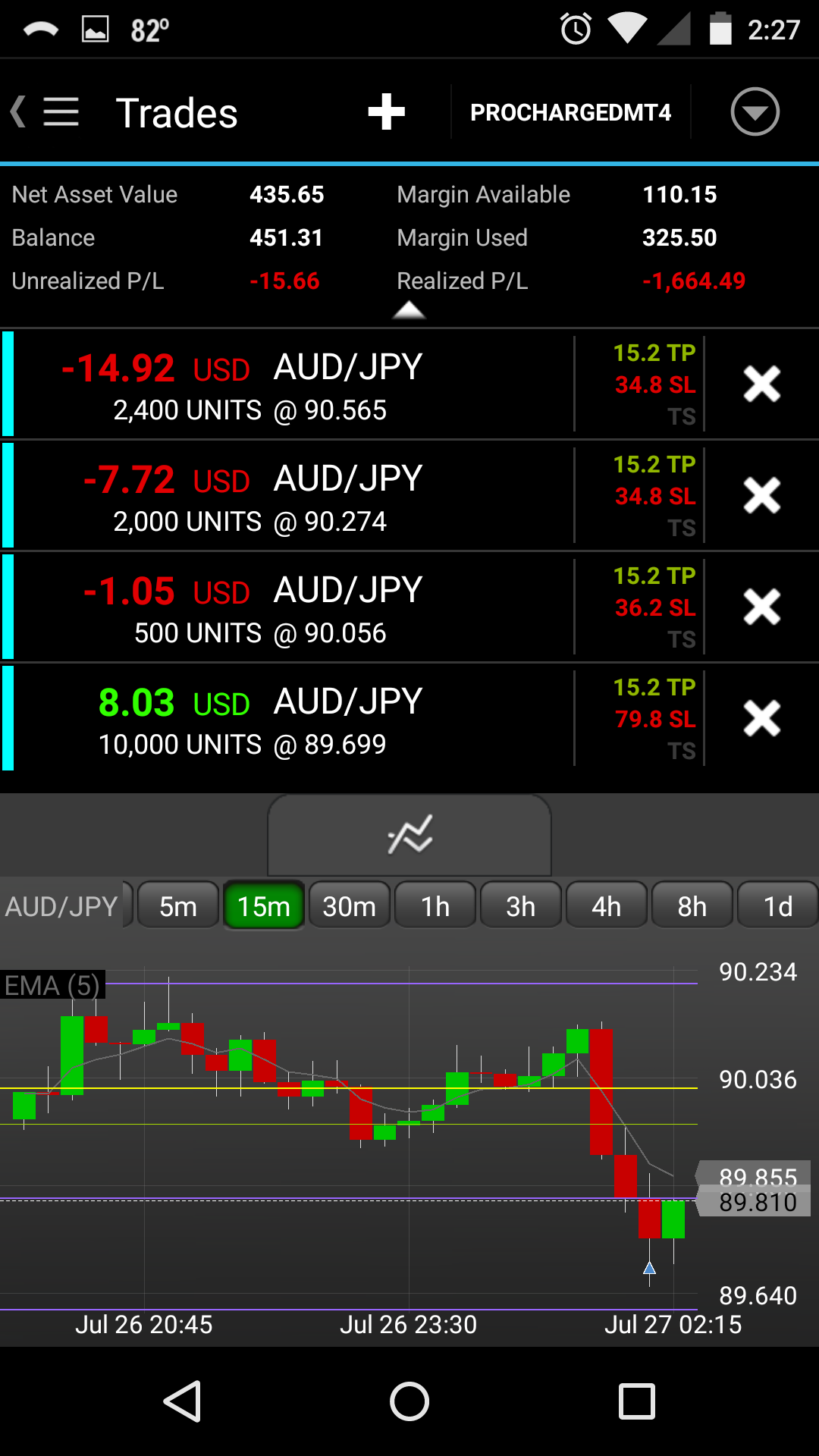Open the navigation drawer menu

[x=59, y=112]
